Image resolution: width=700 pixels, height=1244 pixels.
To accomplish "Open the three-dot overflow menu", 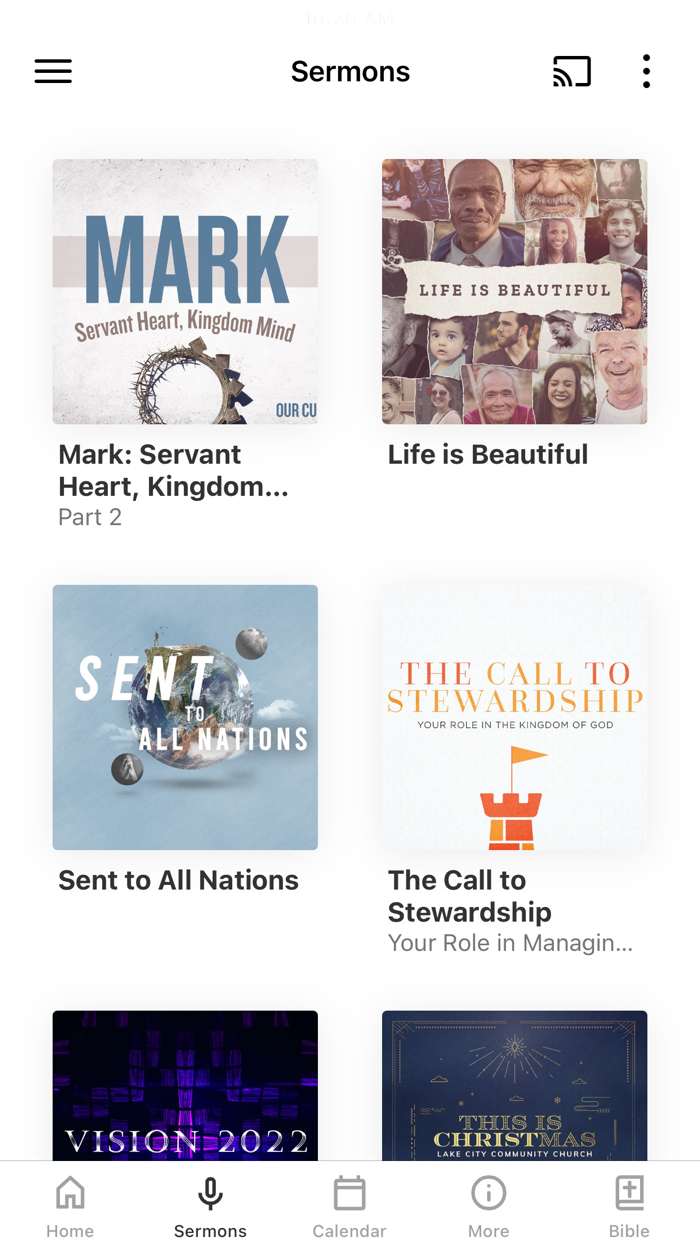I will pyautogui.click(x=646, y=71).
